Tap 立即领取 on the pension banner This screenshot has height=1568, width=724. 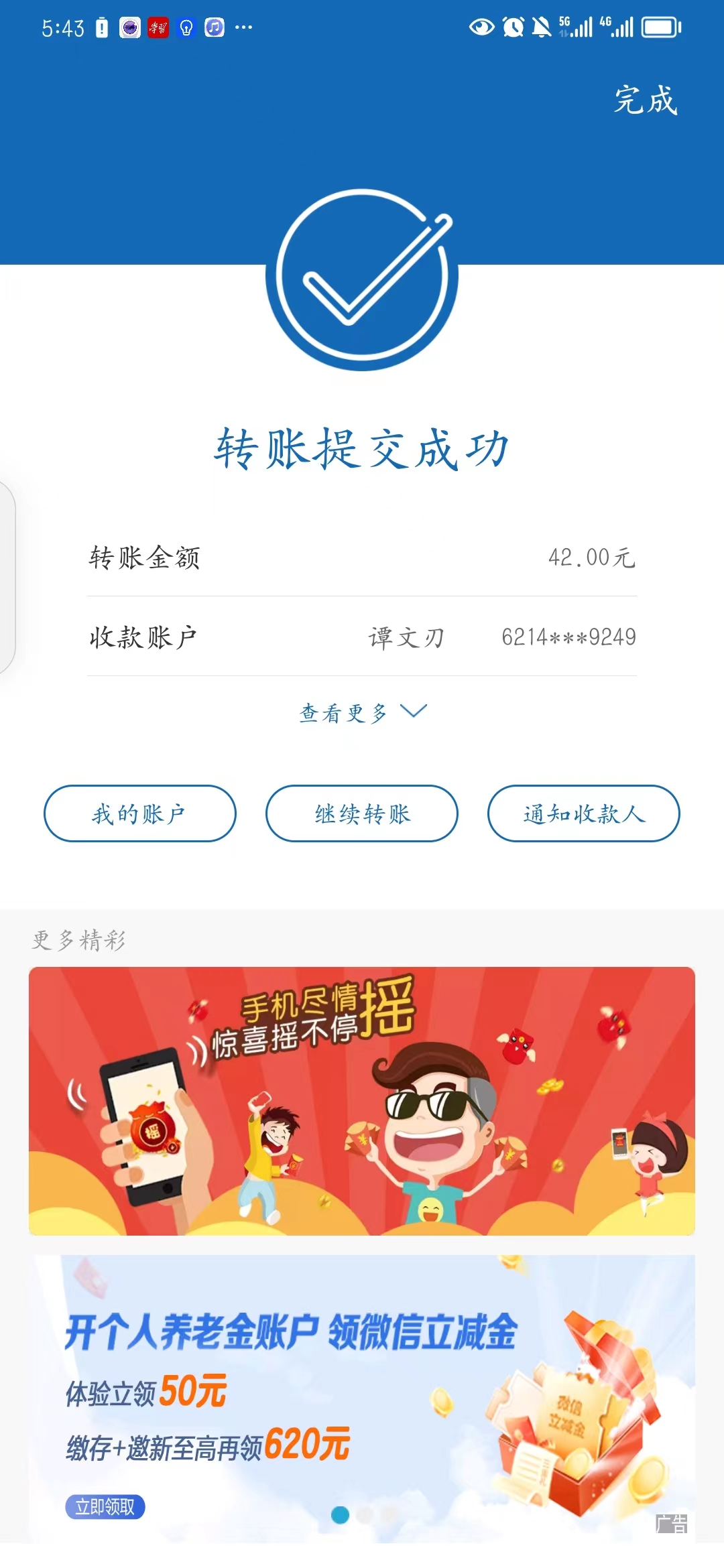click(105, 1507)
